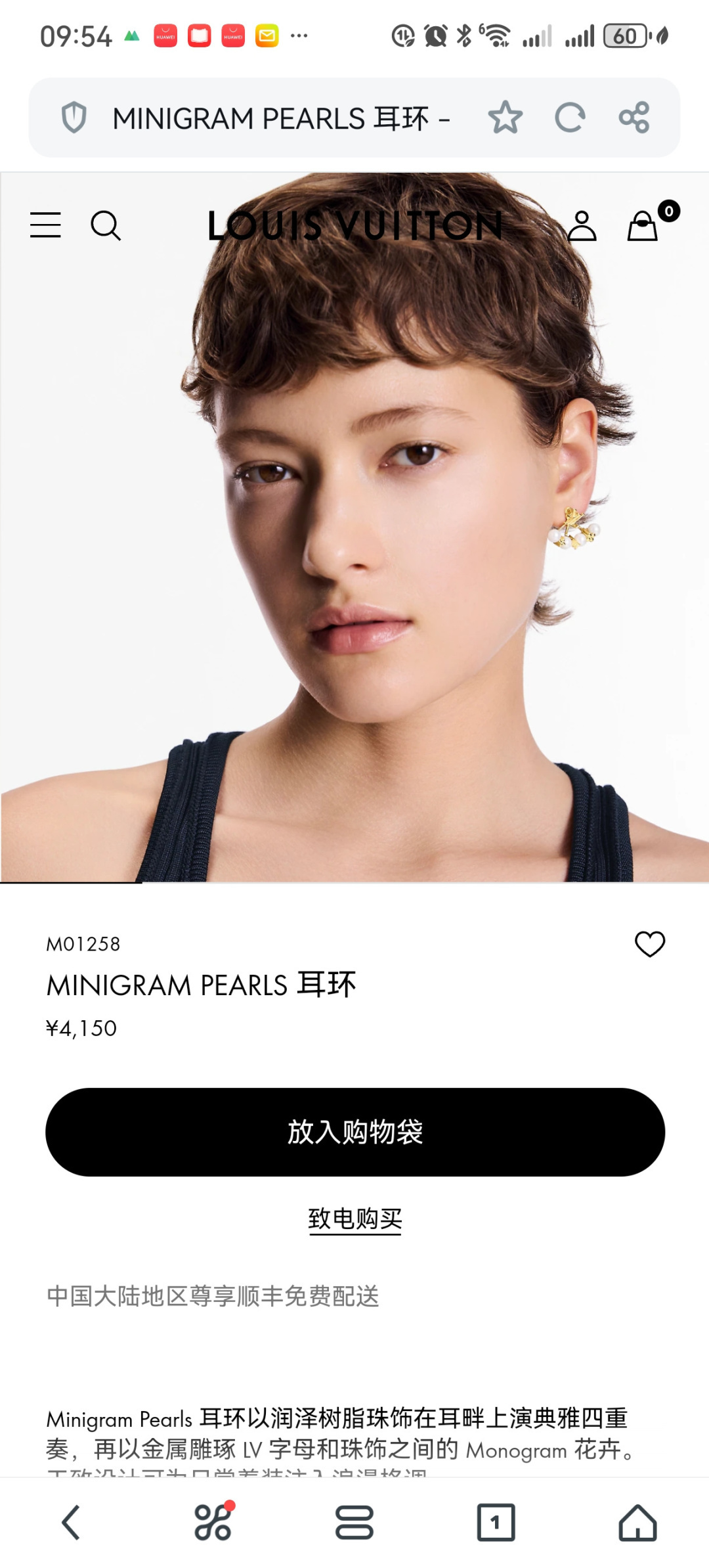Open the browser menu in the bottom bar
This screenshot has height=1568, width=709.
354,1522
